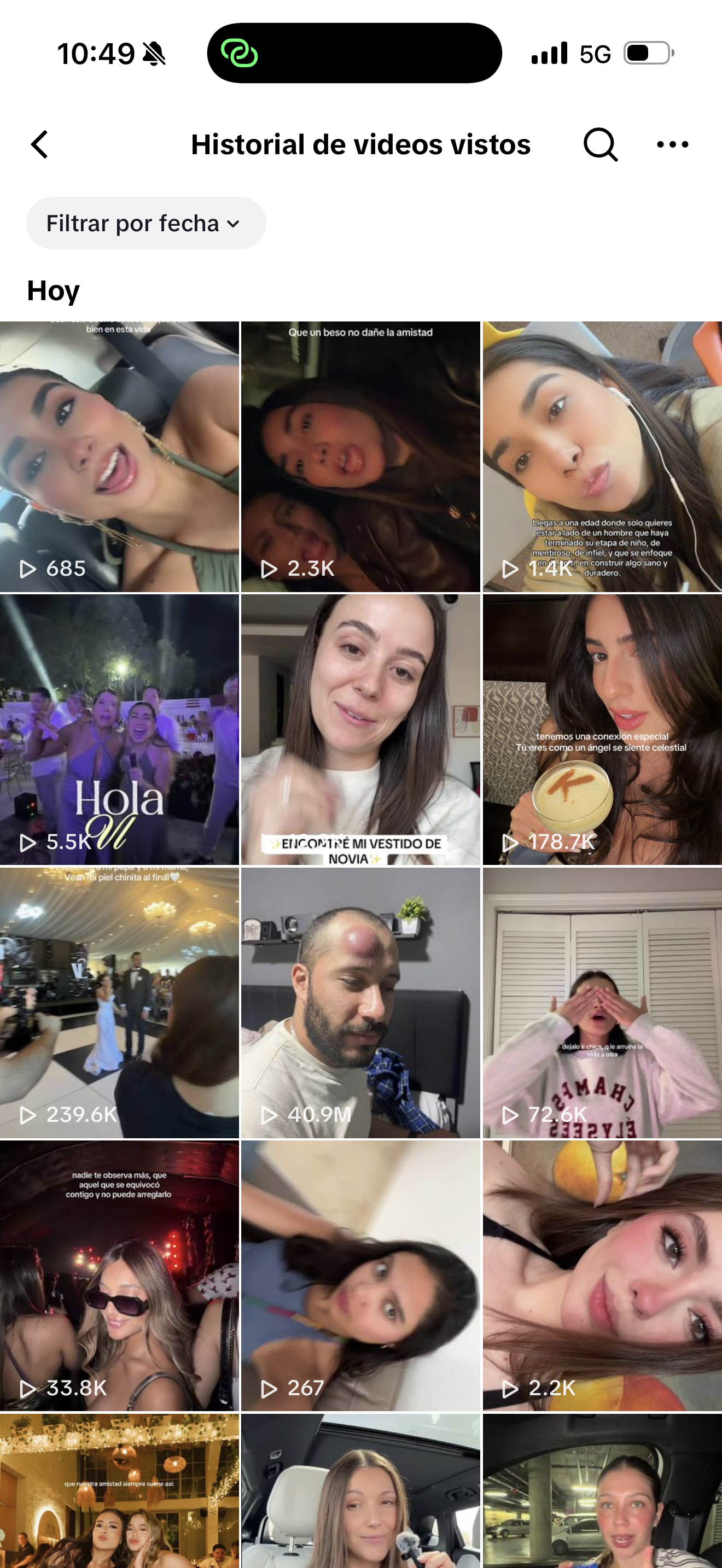Open search in the watched videos history
722x1568 pixels.
600,145
